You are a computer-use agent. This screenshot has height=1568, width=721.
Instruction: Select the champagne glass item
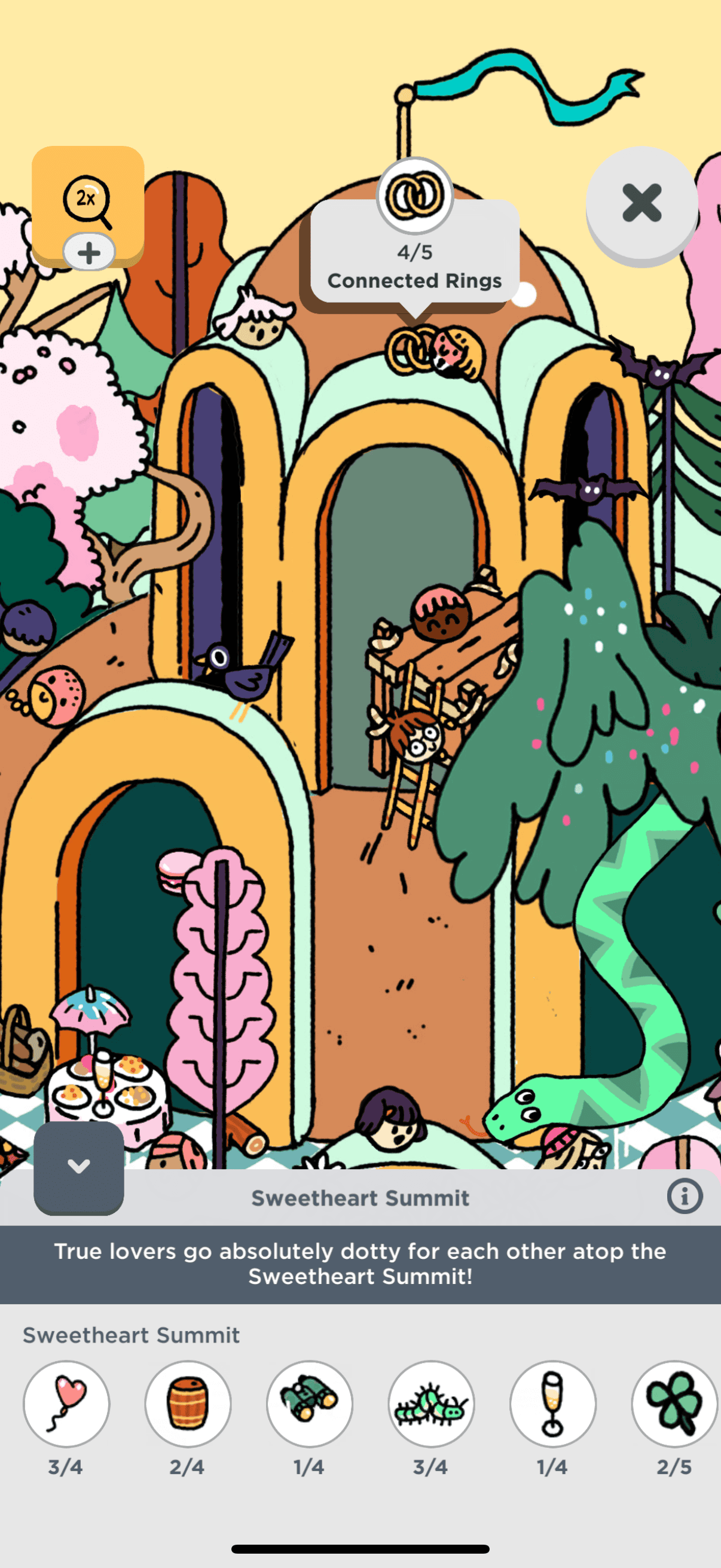tap(552, 1403)
